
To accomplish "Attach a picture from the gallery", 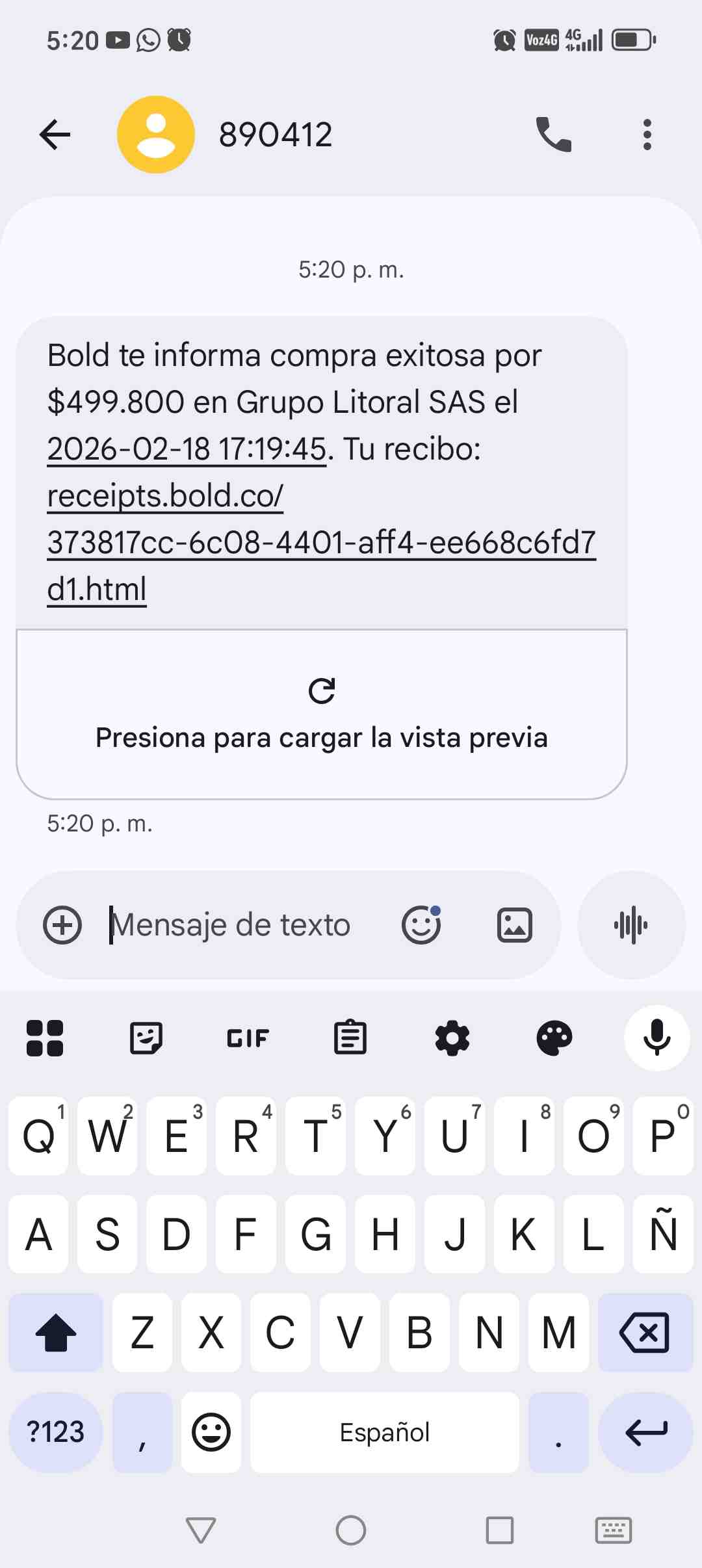I will (515, 925).
